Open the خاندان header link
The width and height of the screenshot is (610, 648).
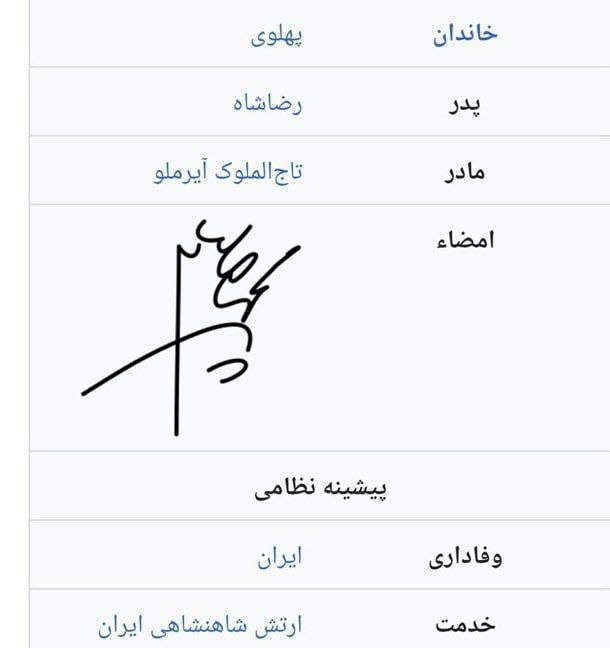pos(464,34)
